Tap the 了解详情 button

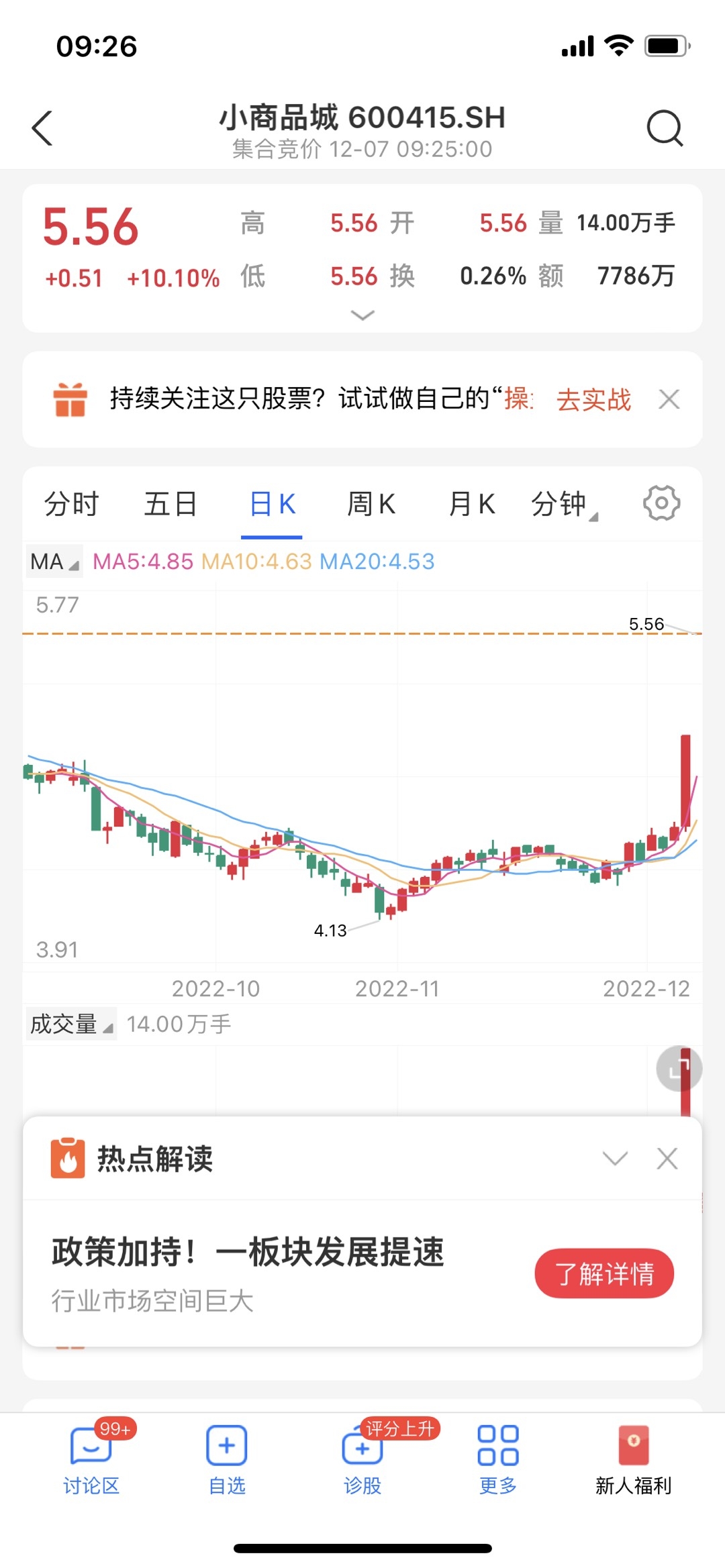(604, 1273)
